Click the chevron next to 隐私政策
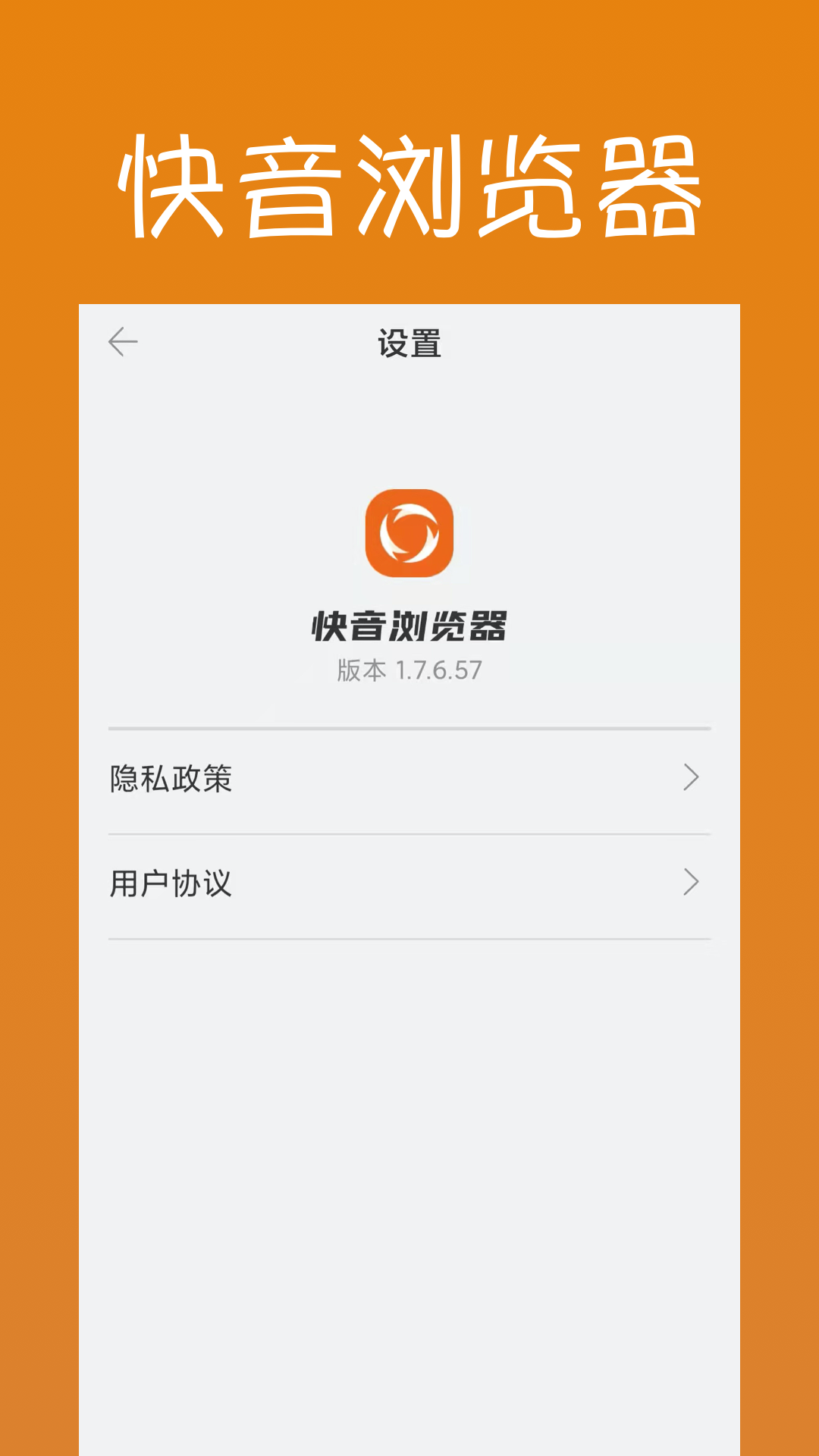The image size is (819, 1456). 692,777
